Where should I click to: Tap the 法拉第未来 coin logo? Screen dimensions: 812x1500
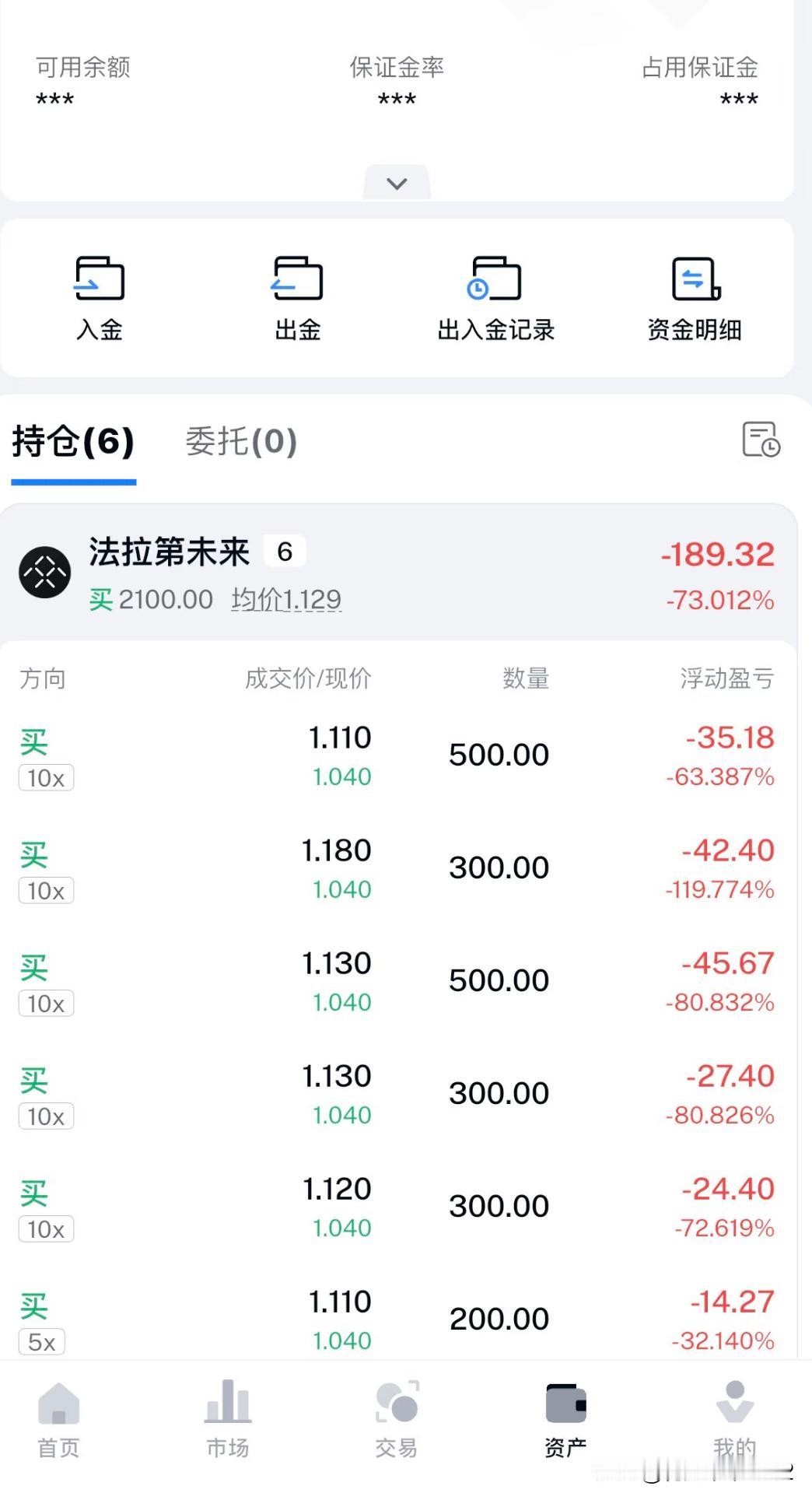[x=44, y=572]
